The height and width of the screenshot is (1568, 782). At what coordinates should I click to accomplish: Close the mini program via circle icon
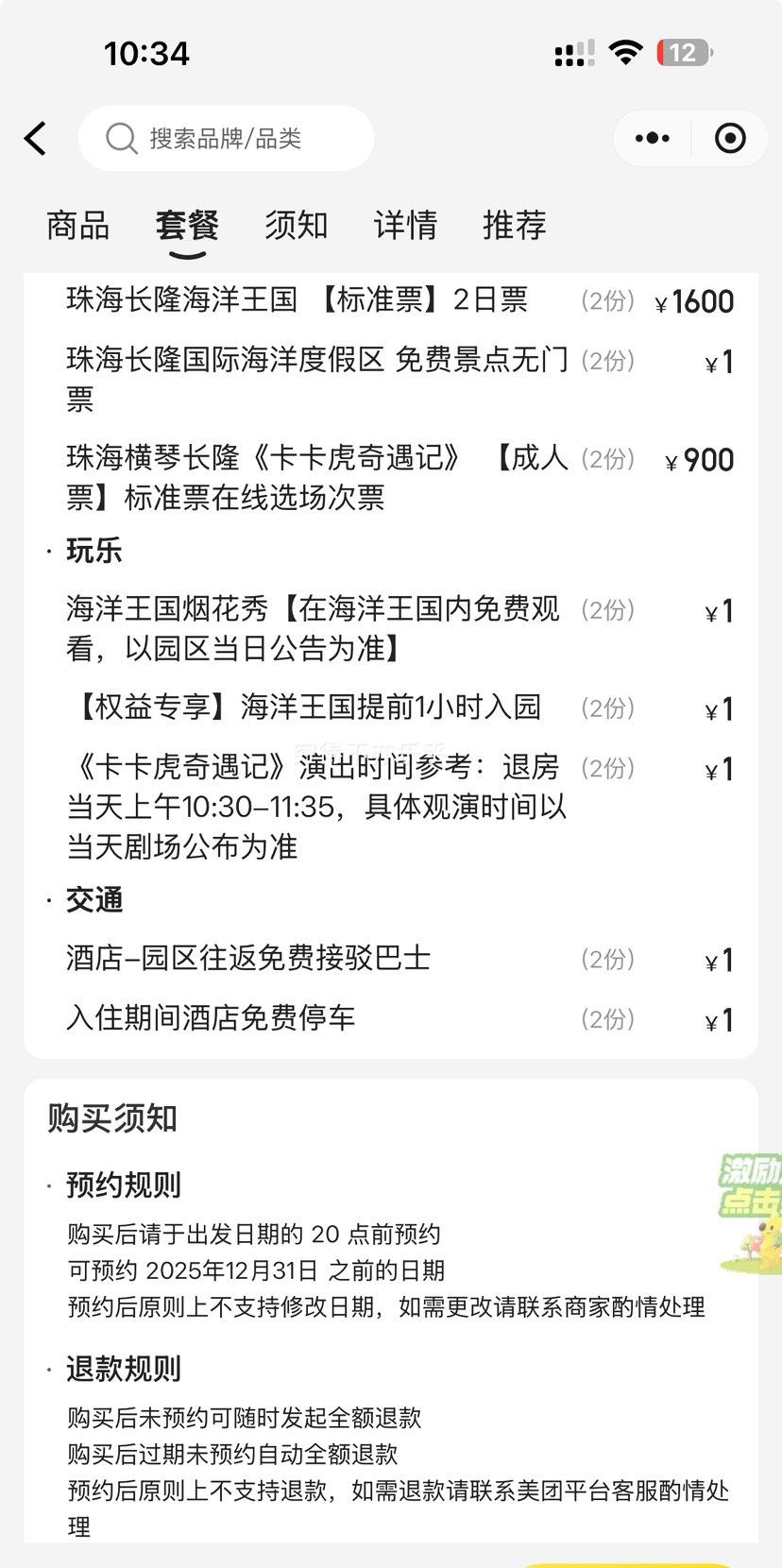pos(730,139)
